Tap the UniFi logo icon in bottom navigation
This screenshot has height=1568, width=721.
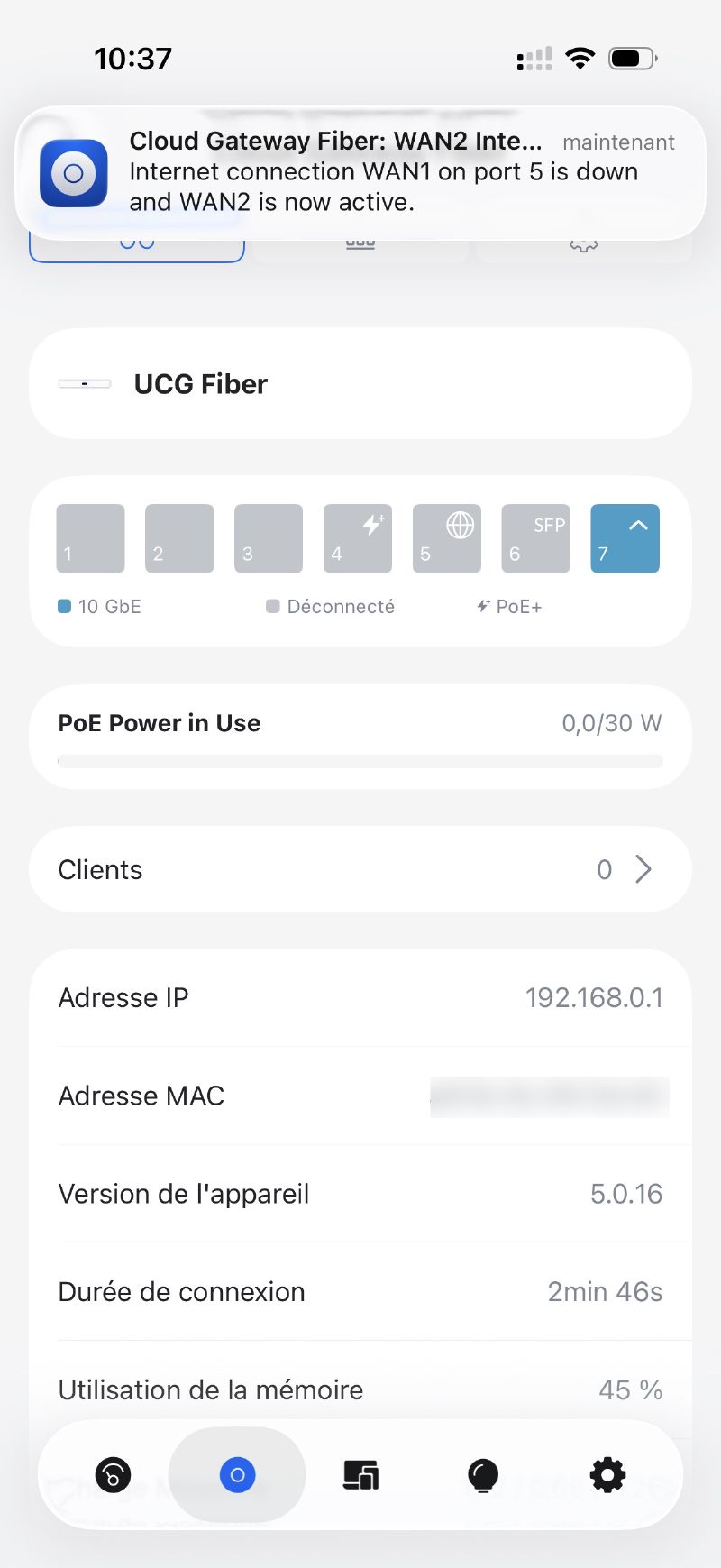(236, 1475)
